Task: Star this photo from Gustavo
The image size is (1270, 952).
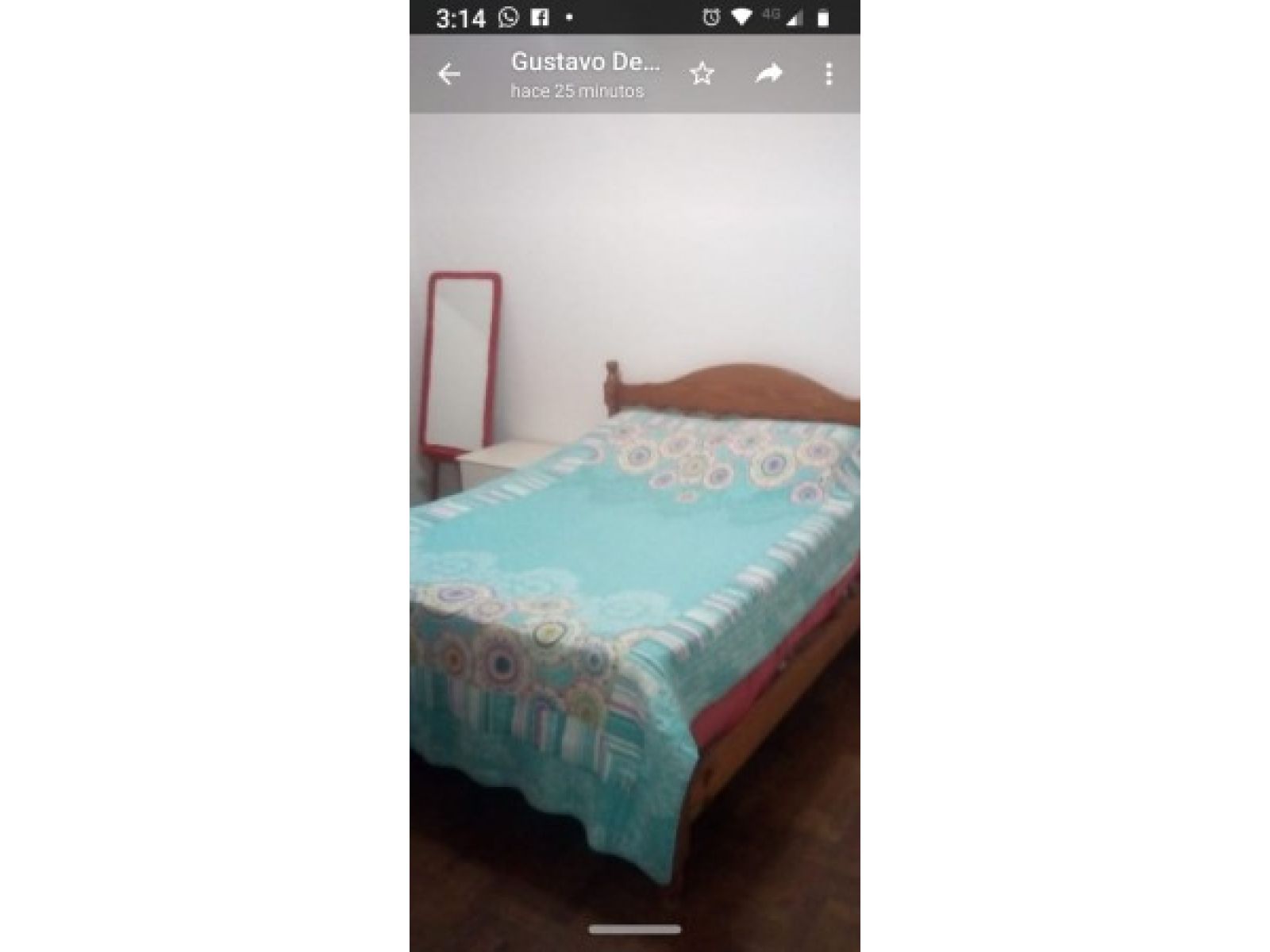Action: click(x=702, y=74)
